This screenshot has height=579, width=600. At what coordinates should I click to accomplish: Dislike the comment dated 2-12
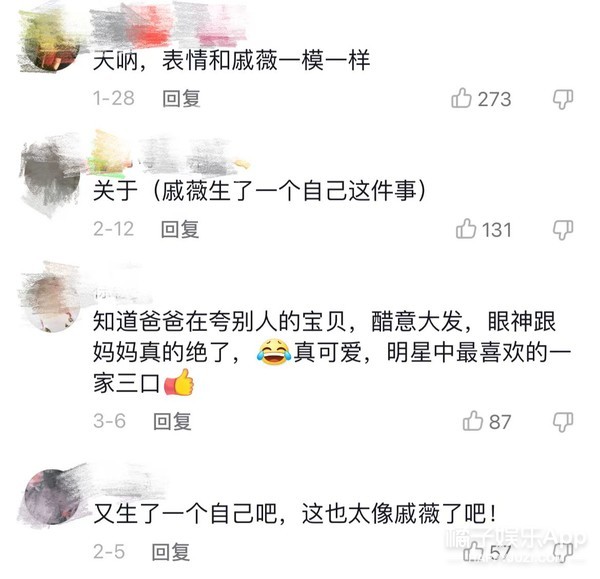coord(563,229)
